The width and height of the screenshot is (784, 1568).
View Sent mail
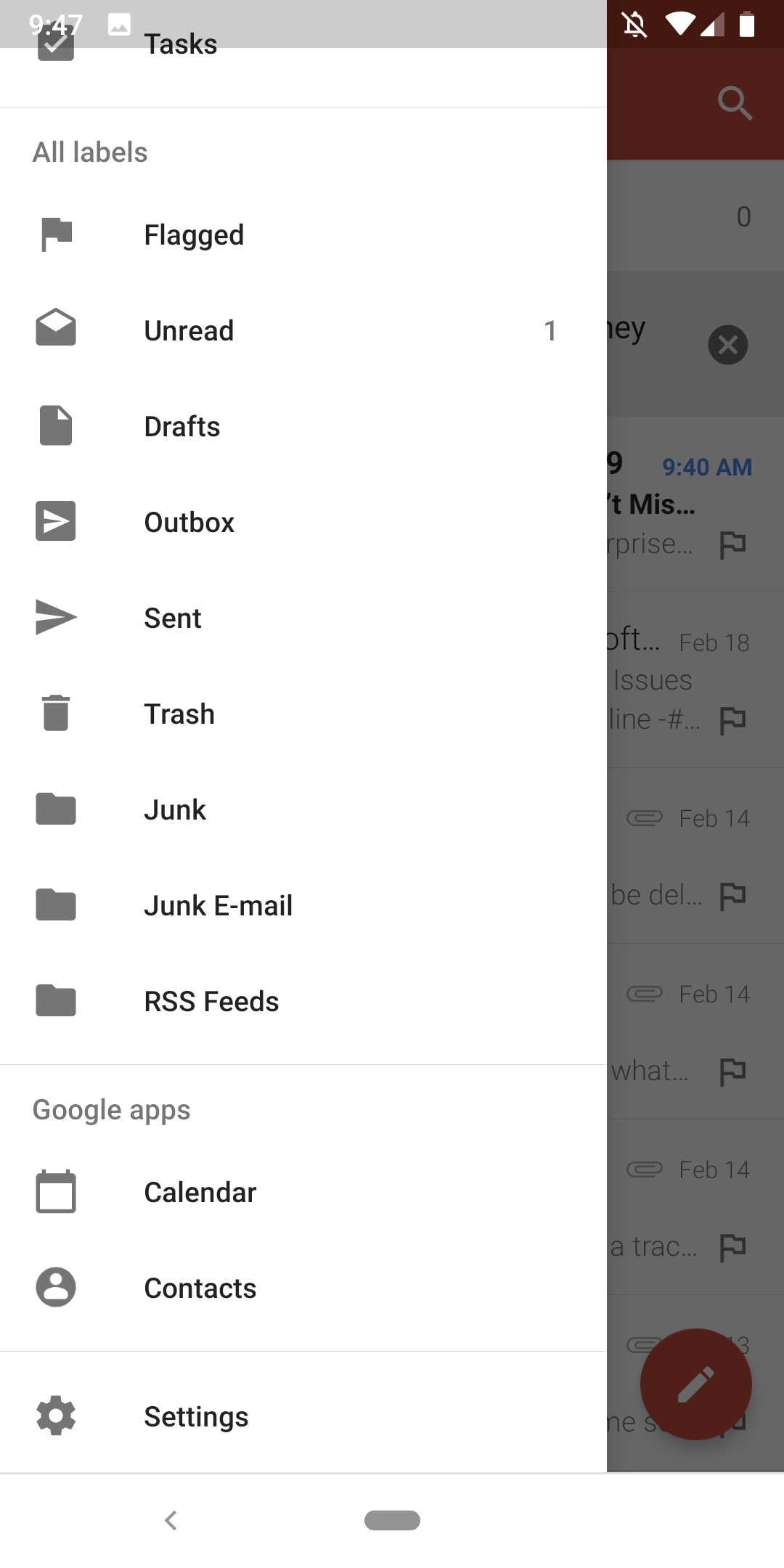coord(303,618)
